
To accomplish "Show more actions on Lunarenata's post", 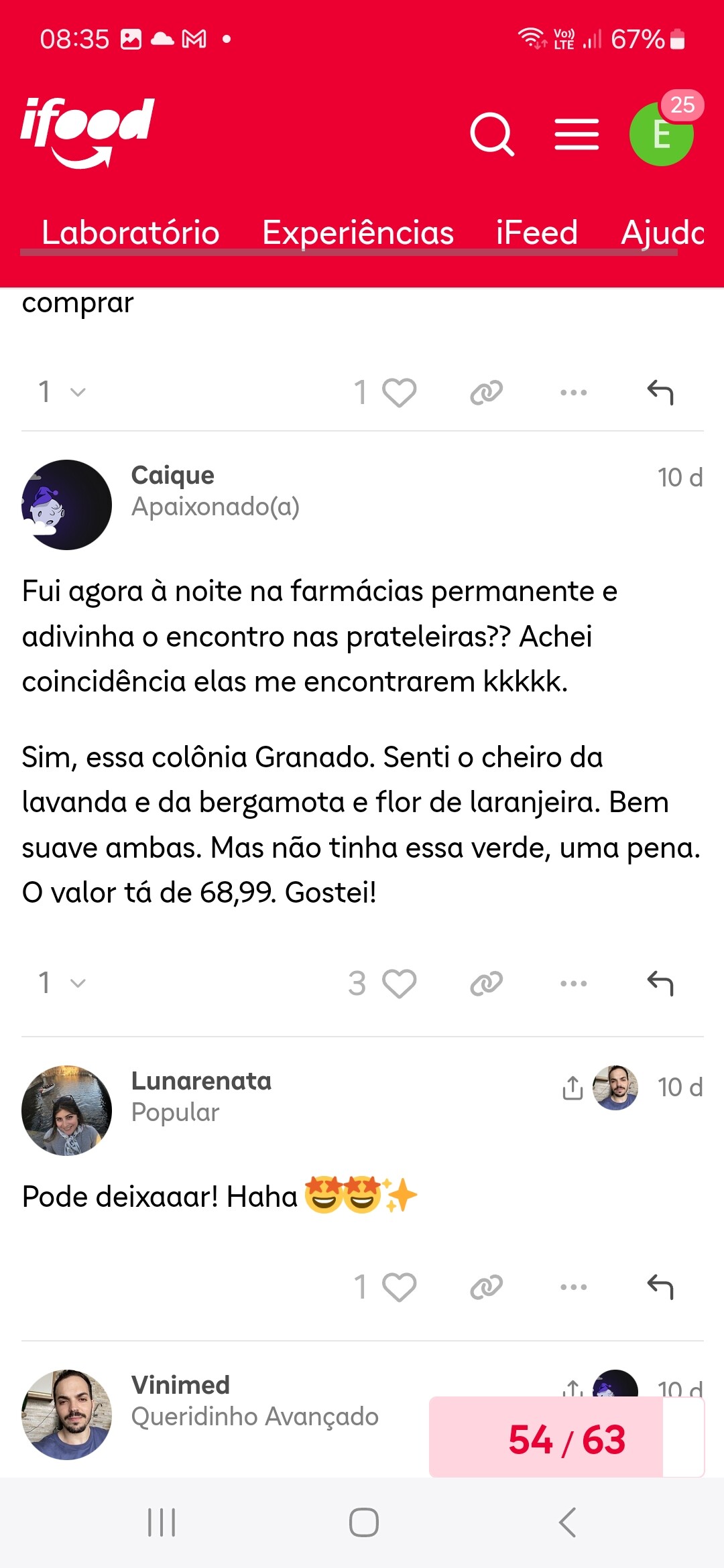I will click(573, 1287).
